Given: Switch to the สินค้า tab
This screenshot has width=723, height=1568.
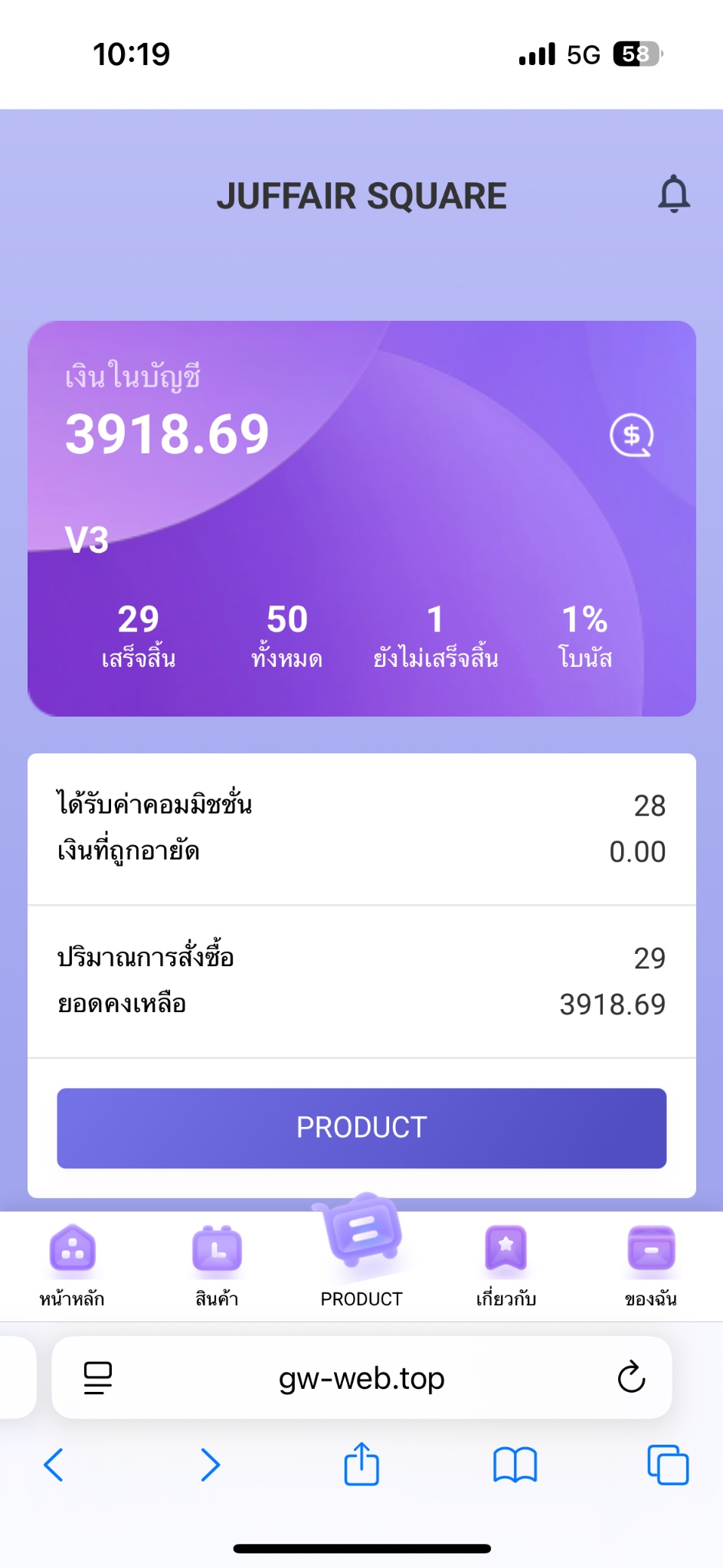Looking at the screenshot, I should coord(217,1266).
